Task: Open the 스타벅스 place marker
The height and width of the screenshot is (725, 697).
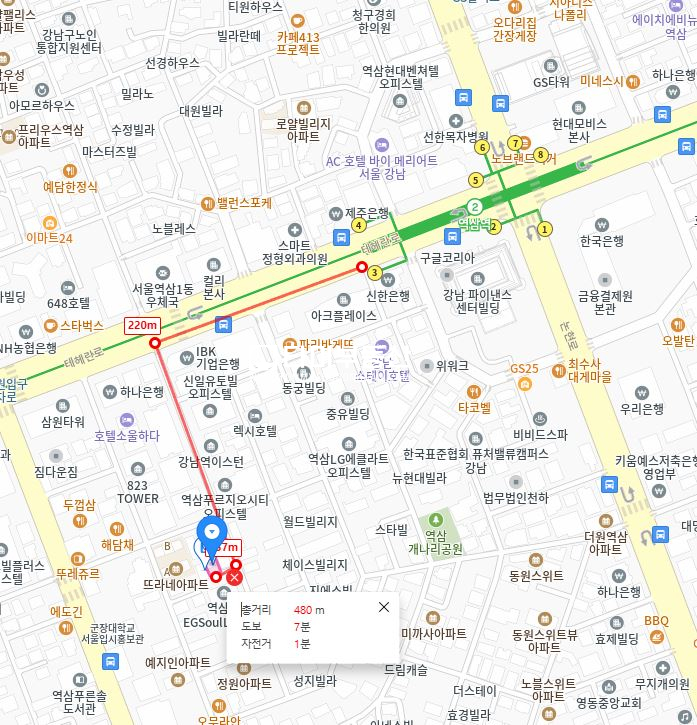Action: coord(50,325)
